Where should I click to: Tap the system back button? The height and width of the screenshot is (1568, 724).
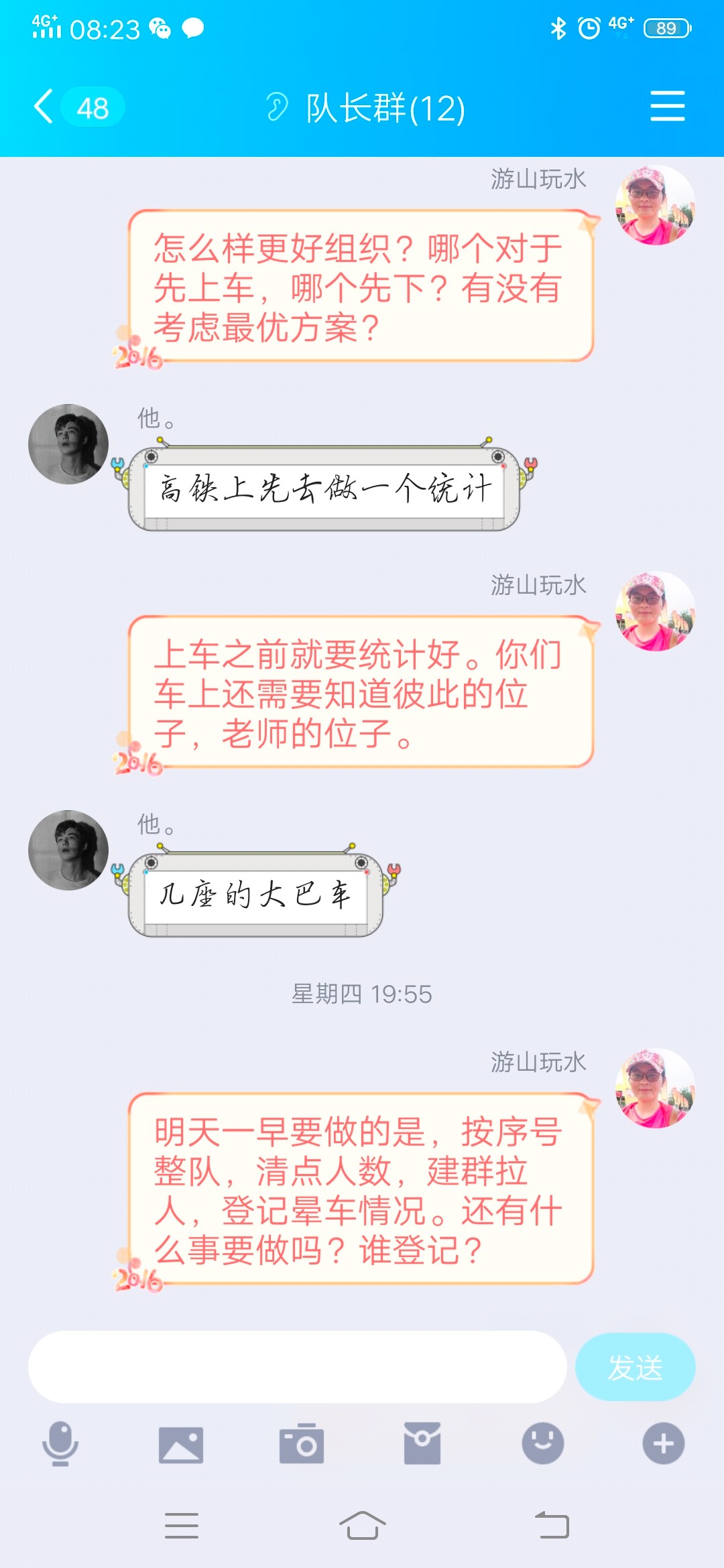552,1526
